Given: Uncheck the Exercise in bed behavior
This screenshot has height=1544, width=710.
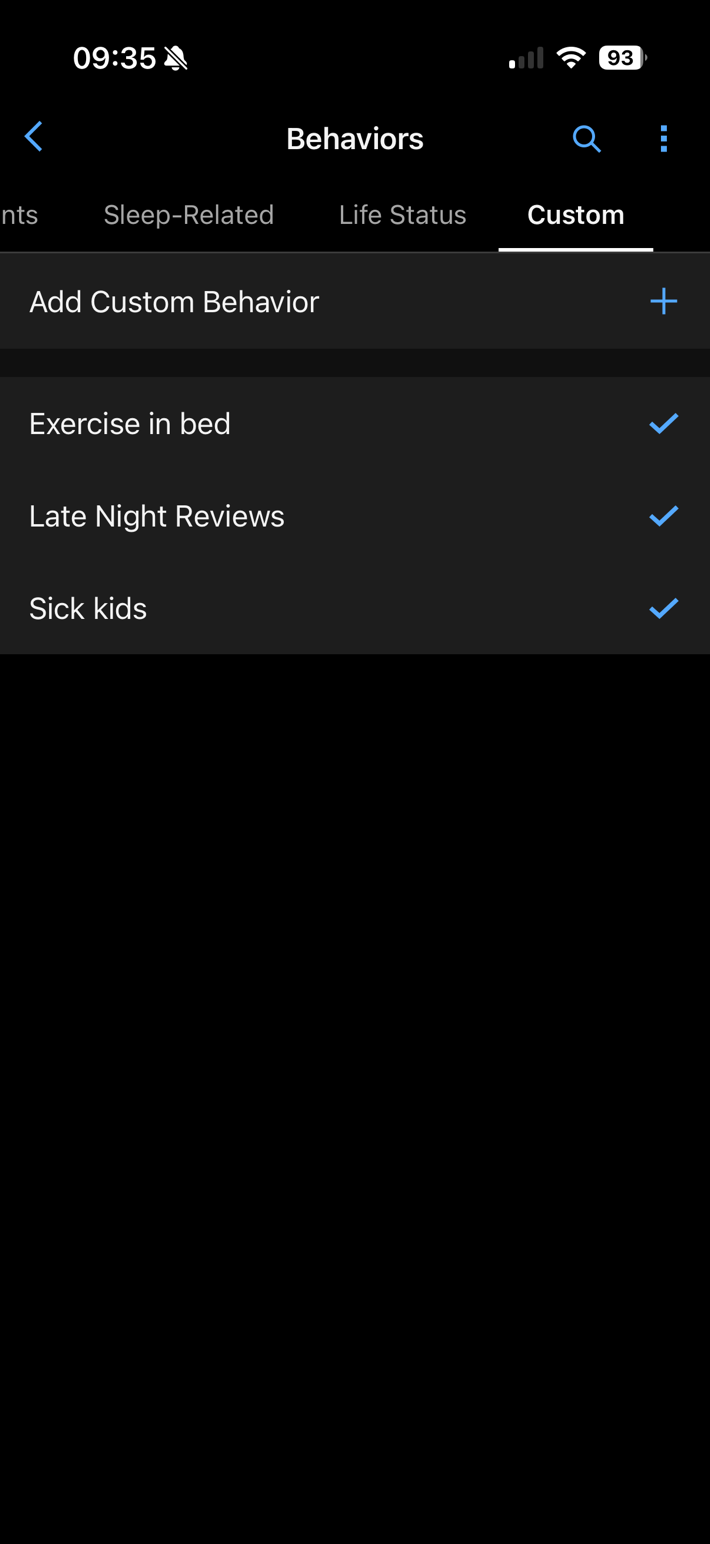Looking at the screenshot, I should 662,424.
